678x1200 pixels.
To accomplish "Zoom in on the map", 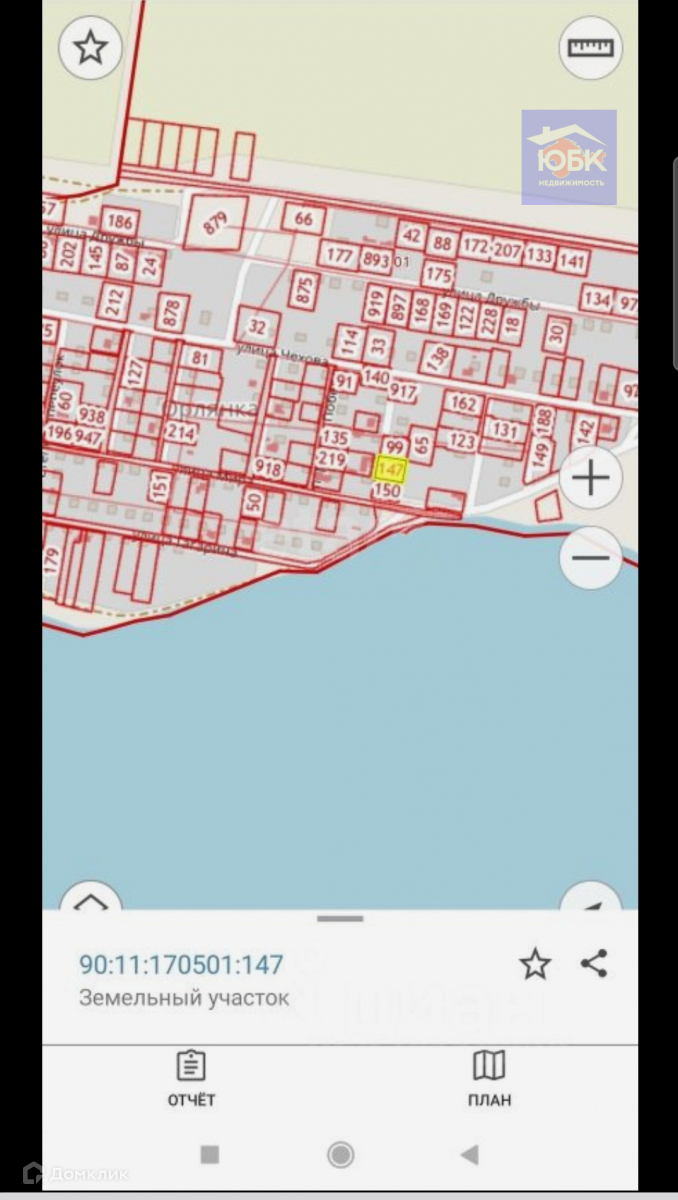I will point(590,479).
